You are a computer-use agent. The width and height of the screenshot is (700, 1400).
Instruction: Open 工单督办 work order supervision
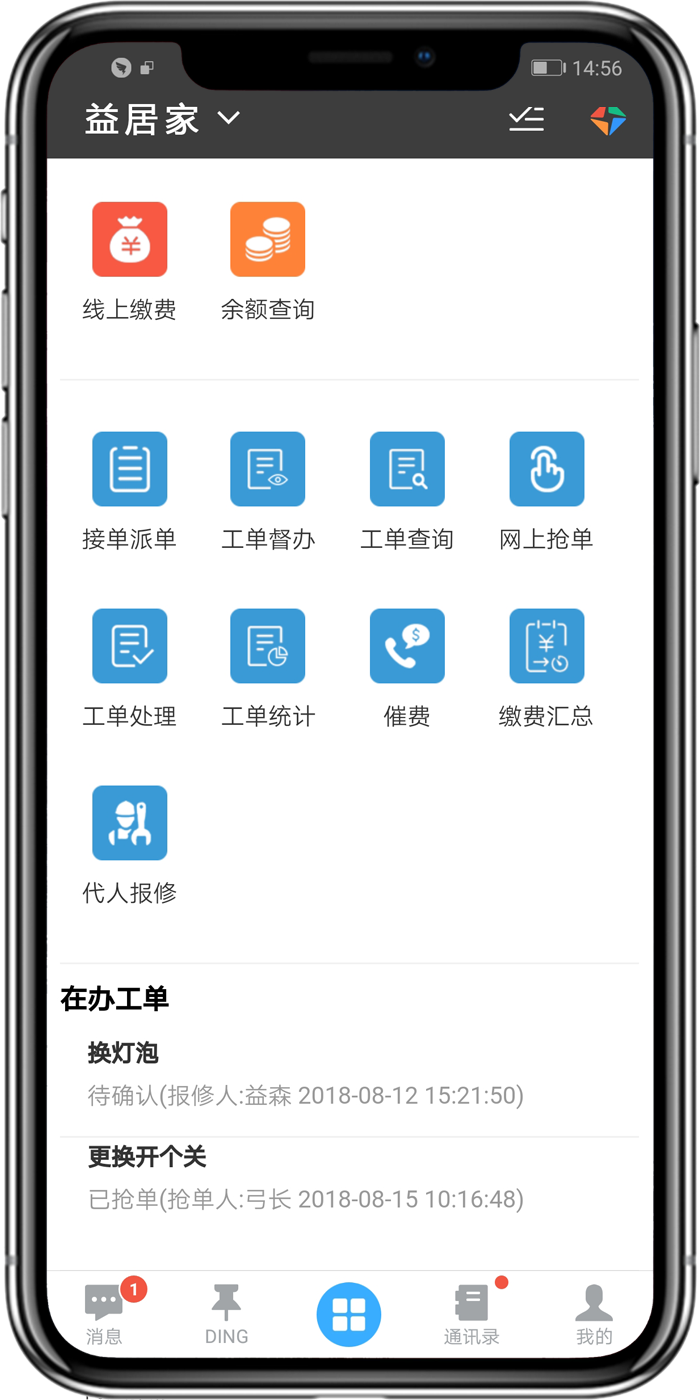tap(268, 492)
